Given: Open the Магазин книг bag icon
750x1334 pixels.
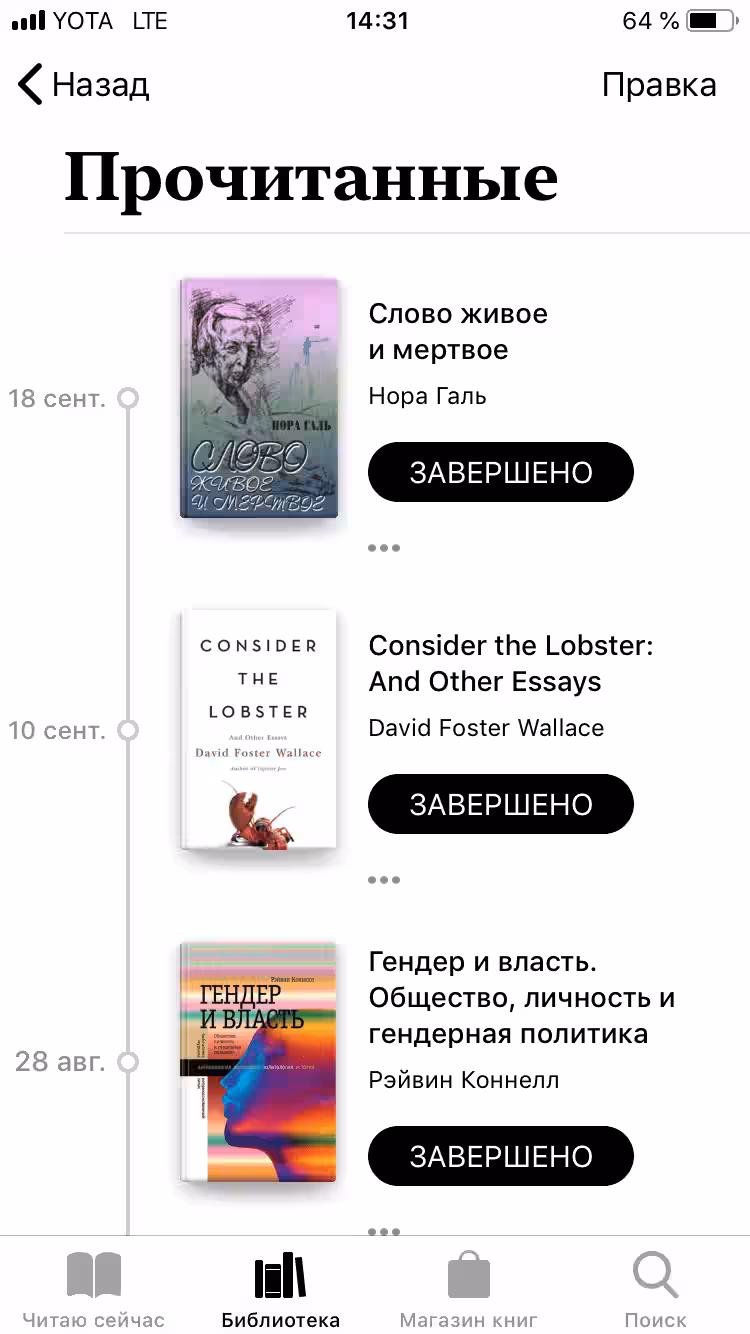Looking at the screenshot, I should click(468, 1276).
